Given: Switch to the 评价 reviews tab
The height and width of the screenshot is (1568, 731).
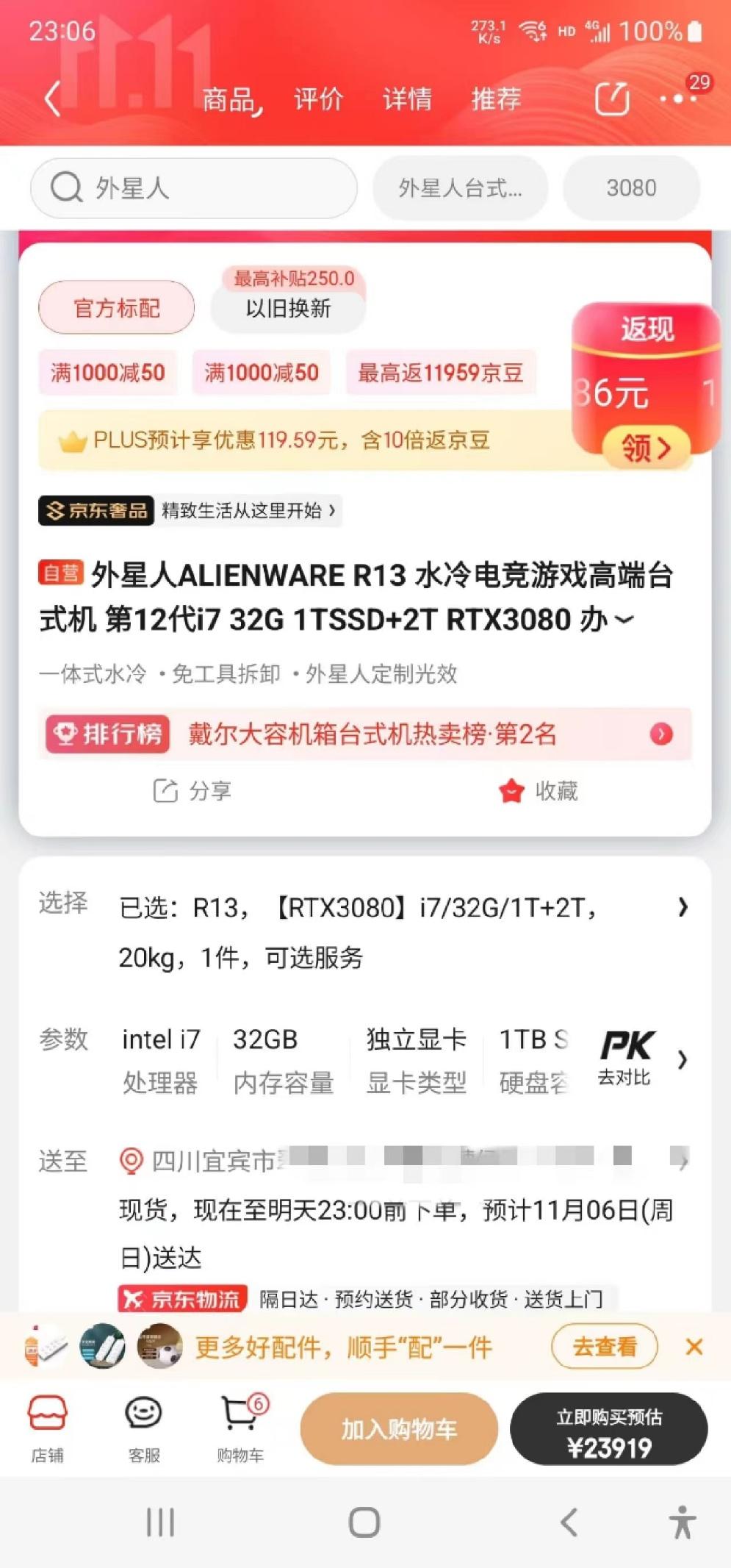Looking at the screenshot, I should pyautogui.click(x=317, y=100).
